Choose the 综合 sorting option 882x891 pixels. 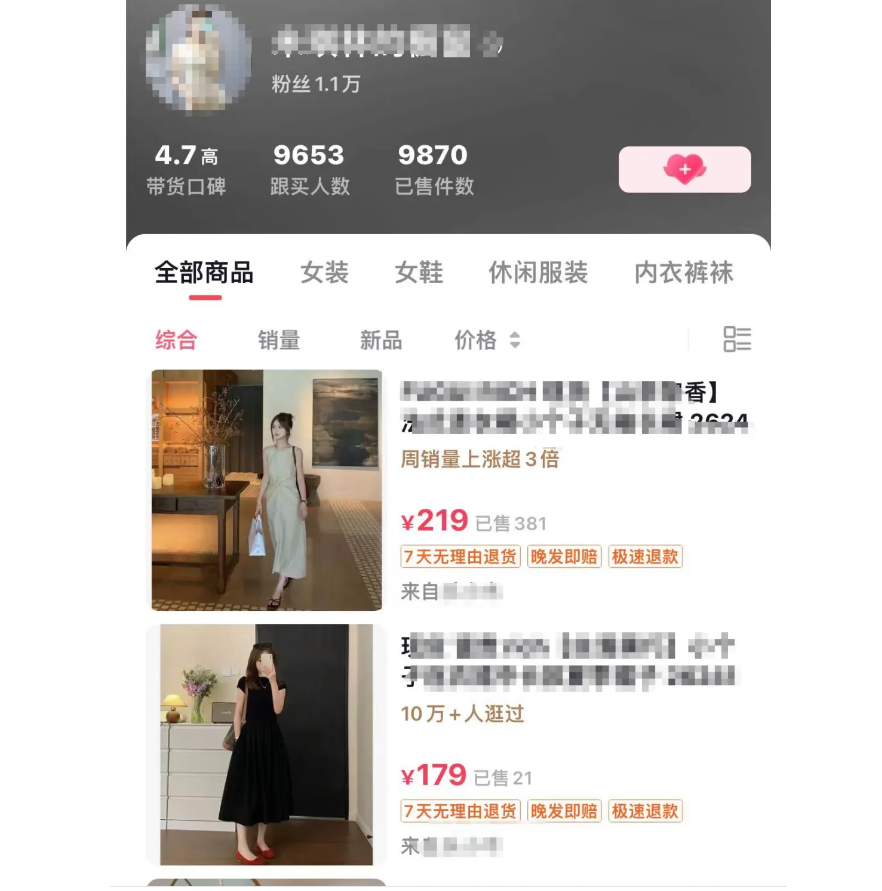coord(176,340)
